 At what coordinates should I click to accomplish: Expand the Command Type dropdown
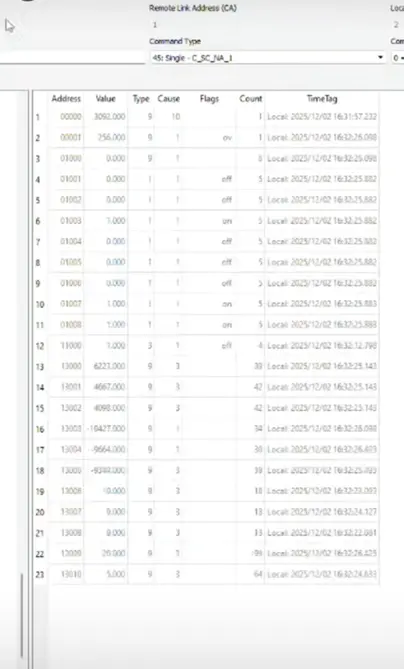coord(268,58)
